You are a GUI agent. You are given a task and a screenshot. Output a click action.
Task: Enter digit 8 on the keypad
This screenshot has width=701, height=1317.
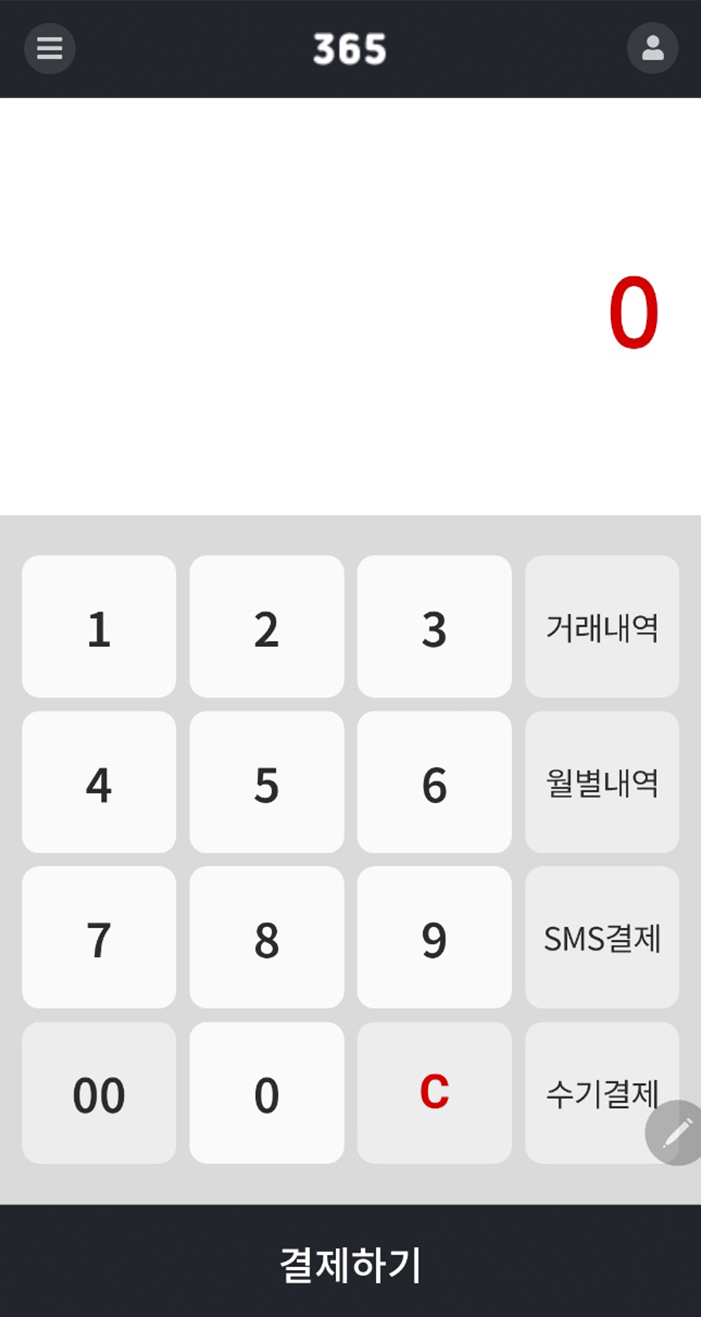point(266,937)
